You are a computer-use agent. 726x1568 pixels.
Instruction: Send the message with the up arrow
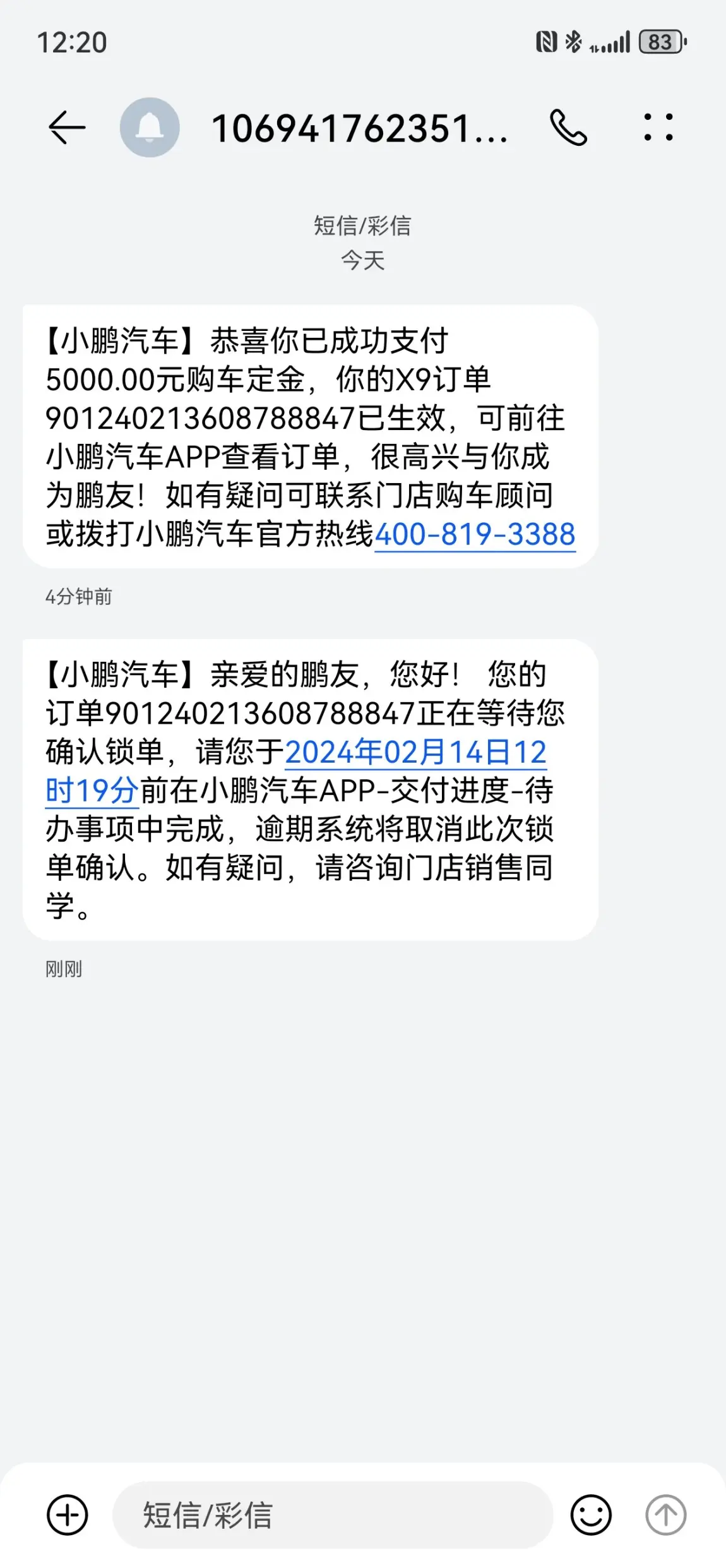click(x=665, y=1514)
